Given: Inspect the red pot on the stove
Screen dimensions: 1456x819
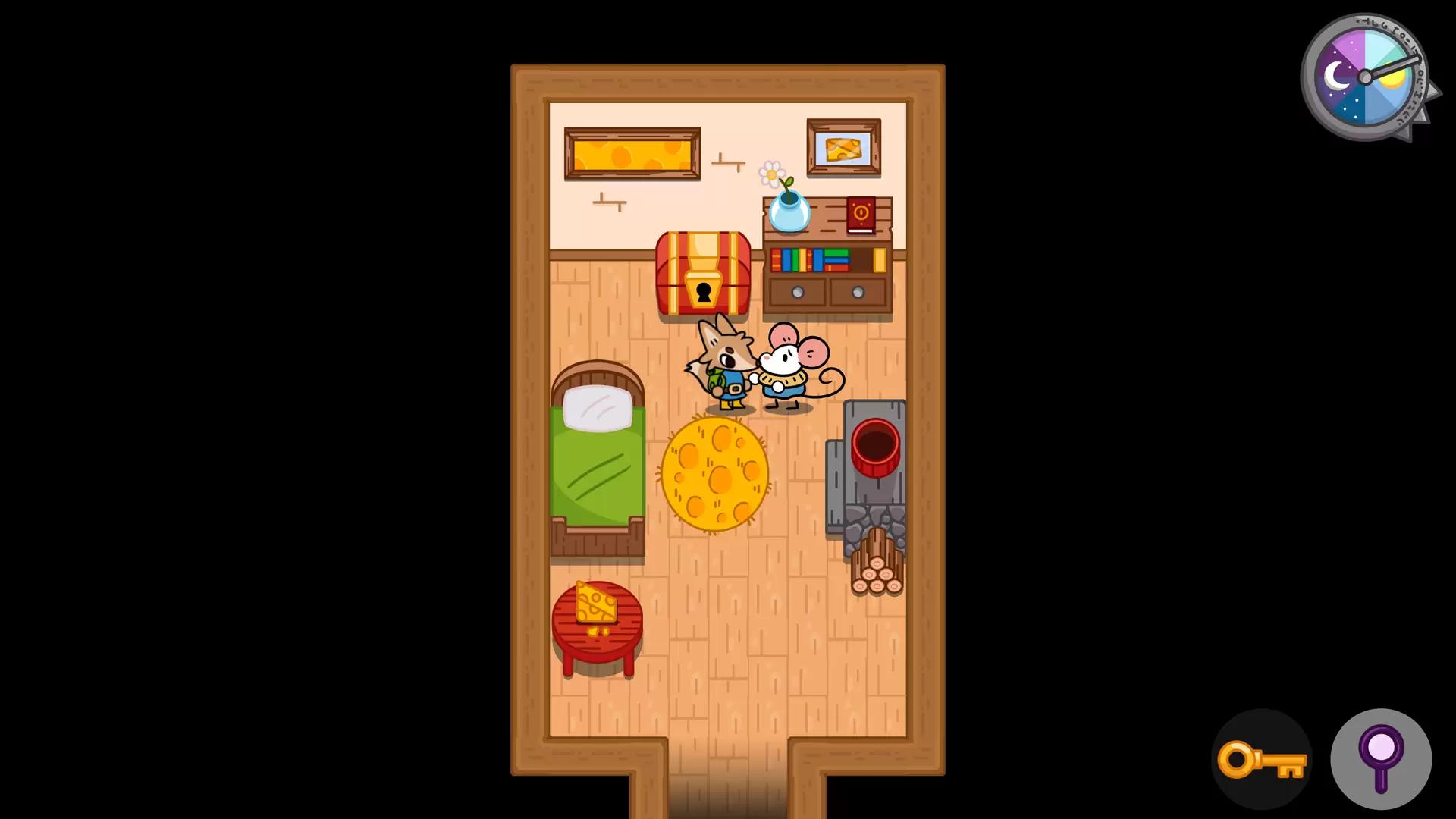Looking at the screenshot, I should coord(875,447).
